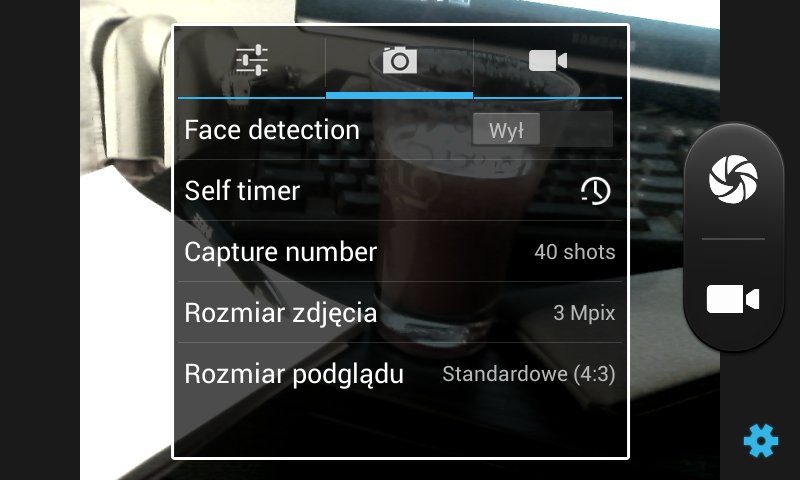Open the Rozmiar podglądu option
This screenshot has height=480, width=800.
[399, 375]
